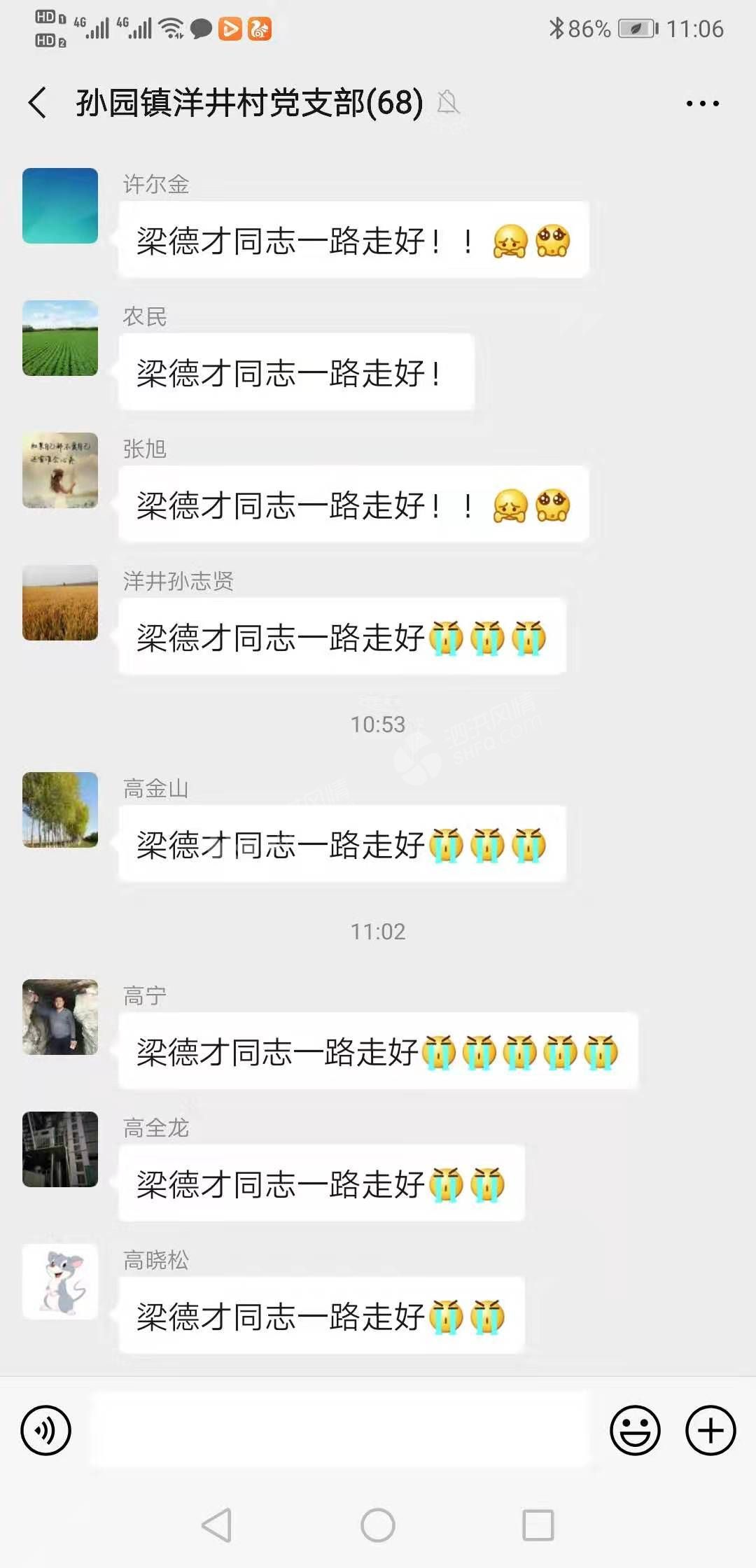Screen dimensions: 756x1568
Task: Open 高晓松's mouse avatar profile
Action: [x=60, y=1282]
